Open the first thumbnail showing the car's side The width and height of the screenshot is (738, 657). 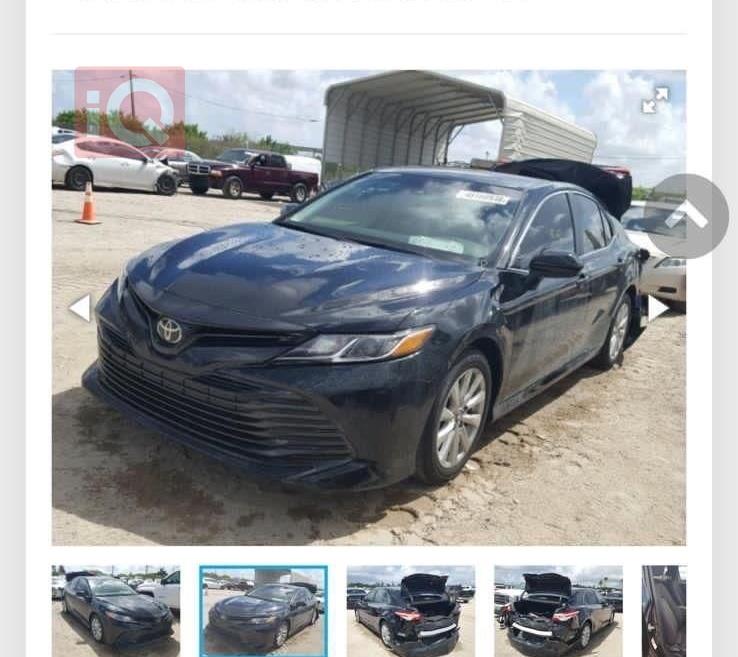tap(116, 611)
